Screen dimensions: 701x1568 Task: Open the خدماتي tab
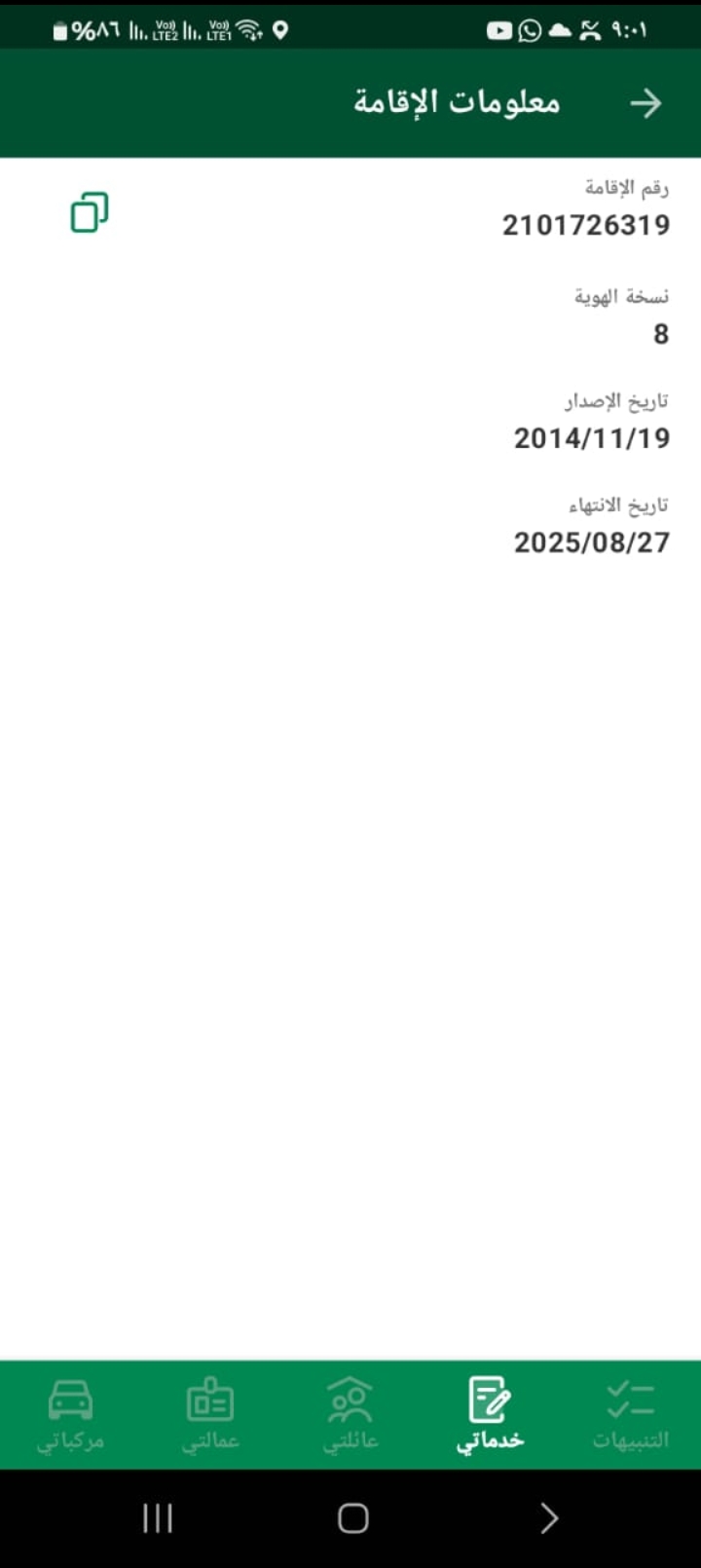[x=490, y=1414]
